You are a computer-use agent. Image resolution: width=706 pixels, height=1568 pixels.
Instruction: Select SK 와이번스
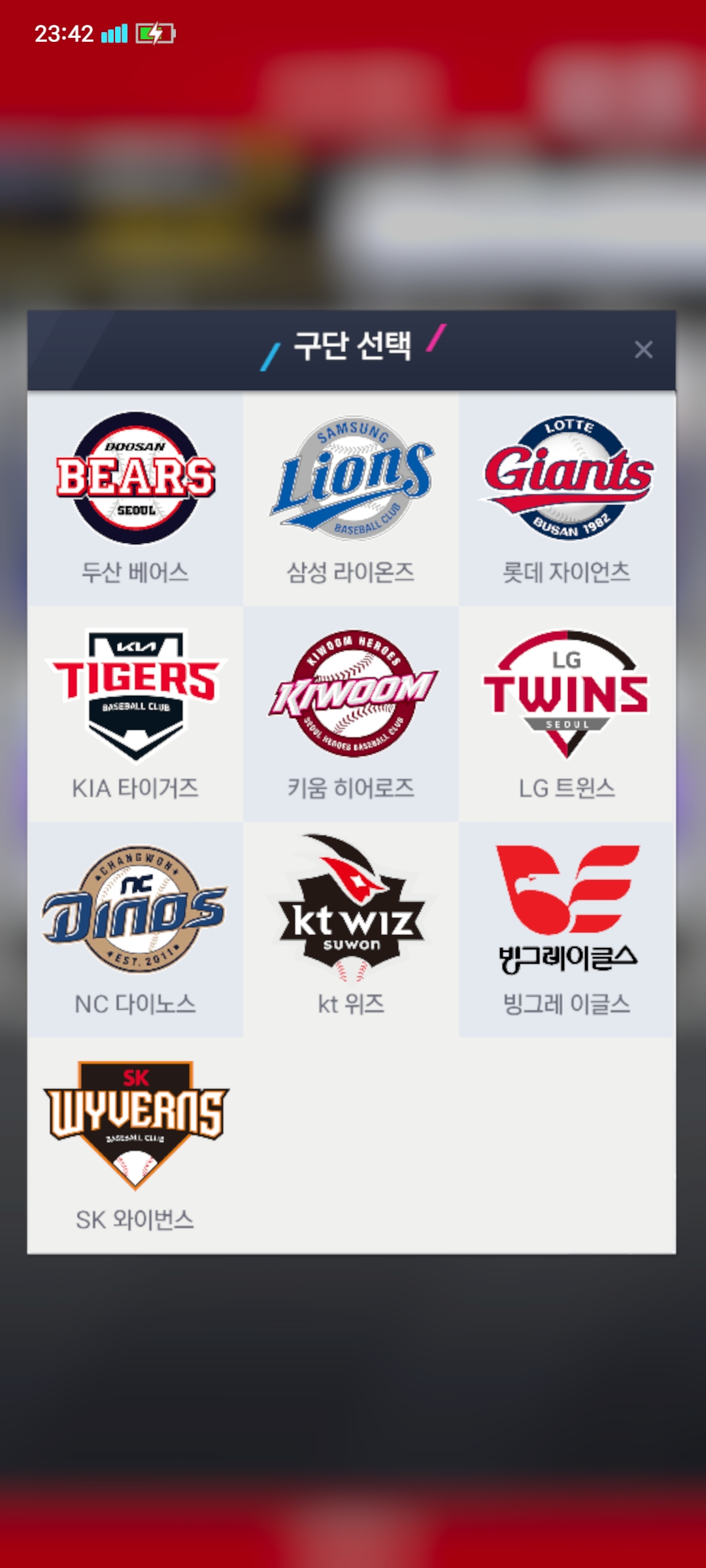pyautogui.click(x=135, y=1145)
